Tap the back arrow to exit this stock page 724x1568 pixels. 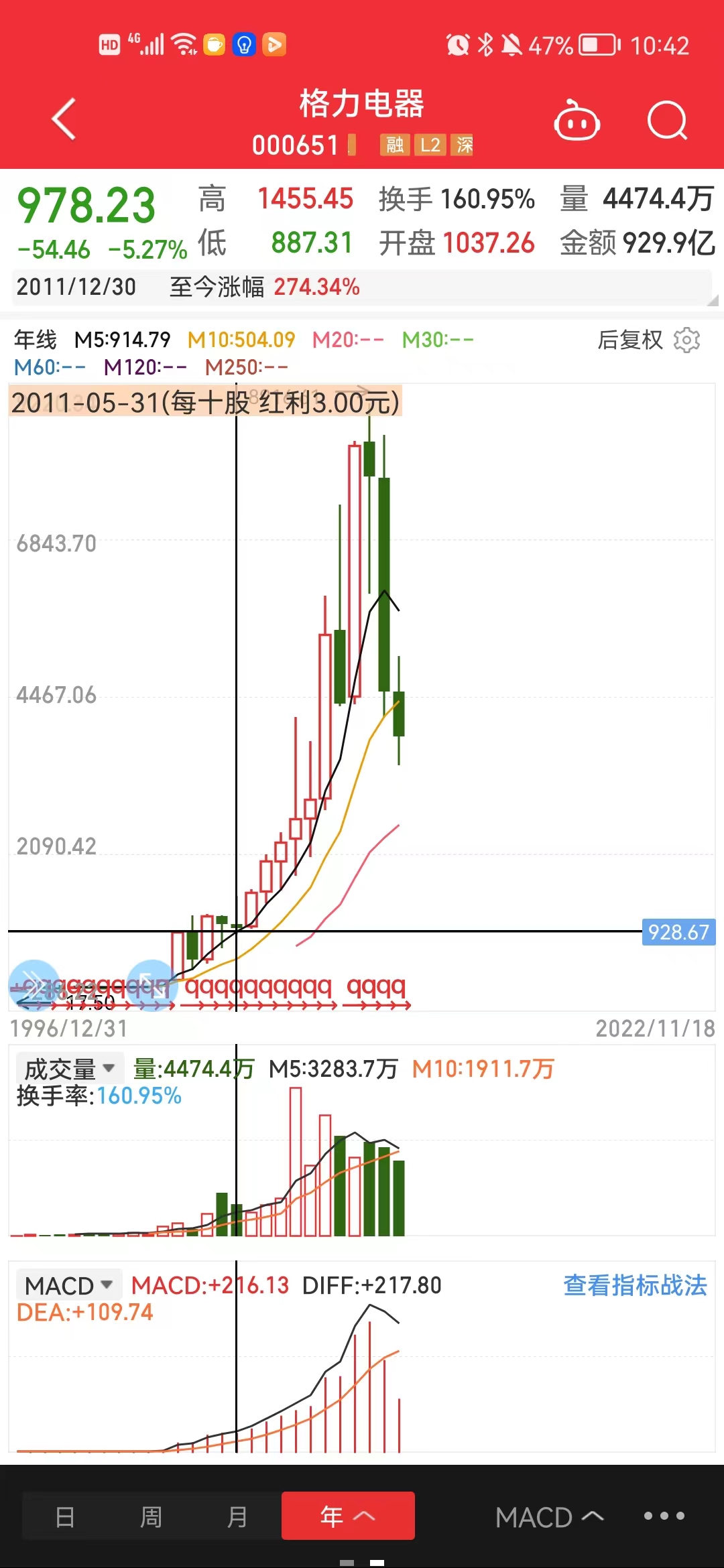[x=64, y=119]
